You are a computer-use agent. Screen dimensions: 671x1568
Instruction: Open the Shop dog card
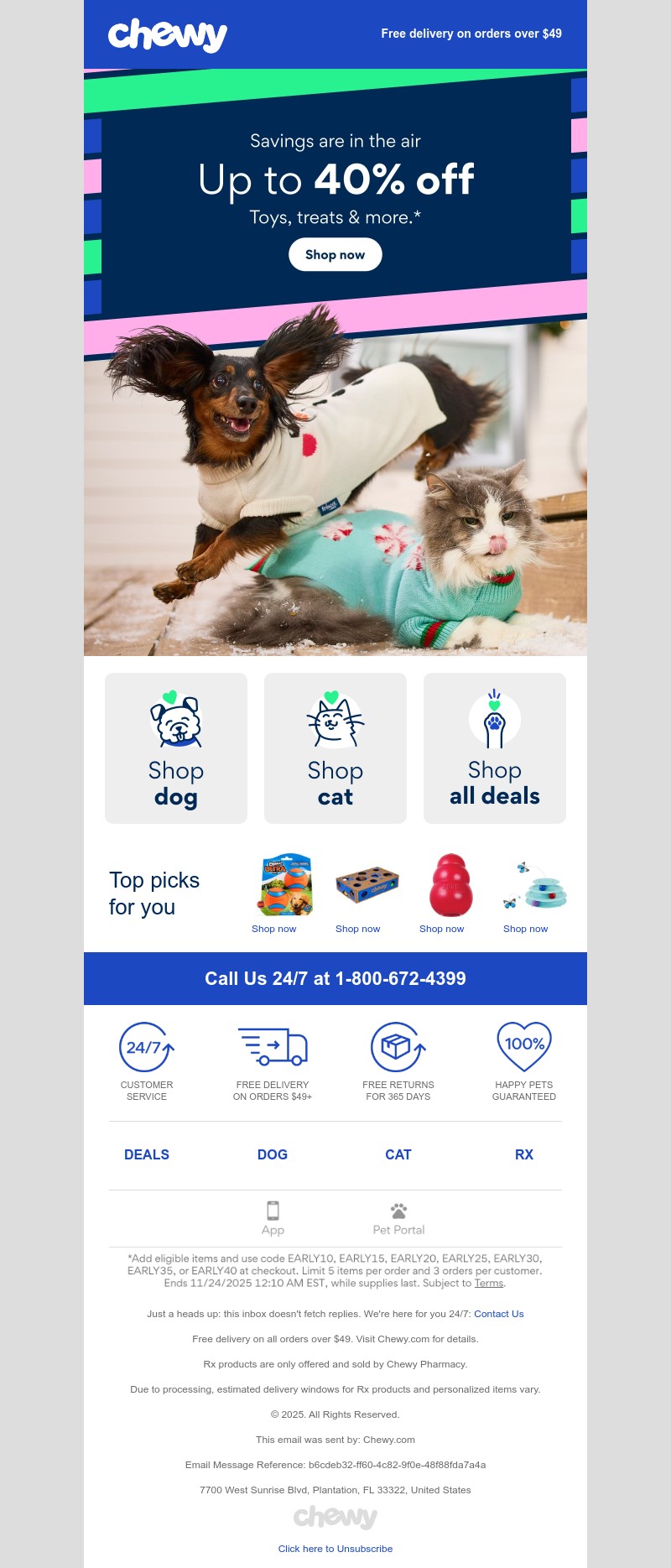[176, 748]
